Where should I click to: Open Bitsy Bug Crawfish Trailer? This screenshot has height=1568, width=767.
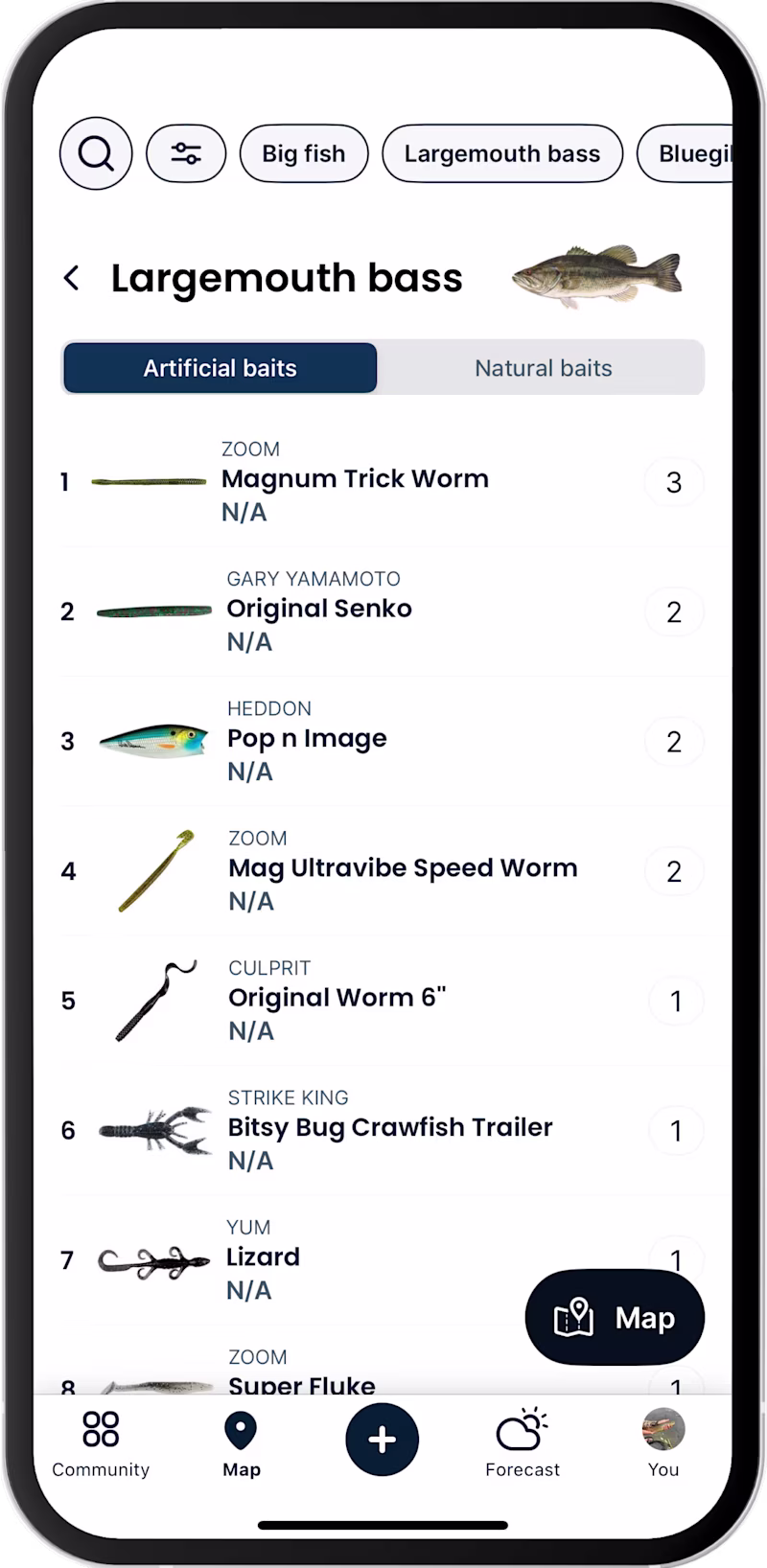(390, 1128)
